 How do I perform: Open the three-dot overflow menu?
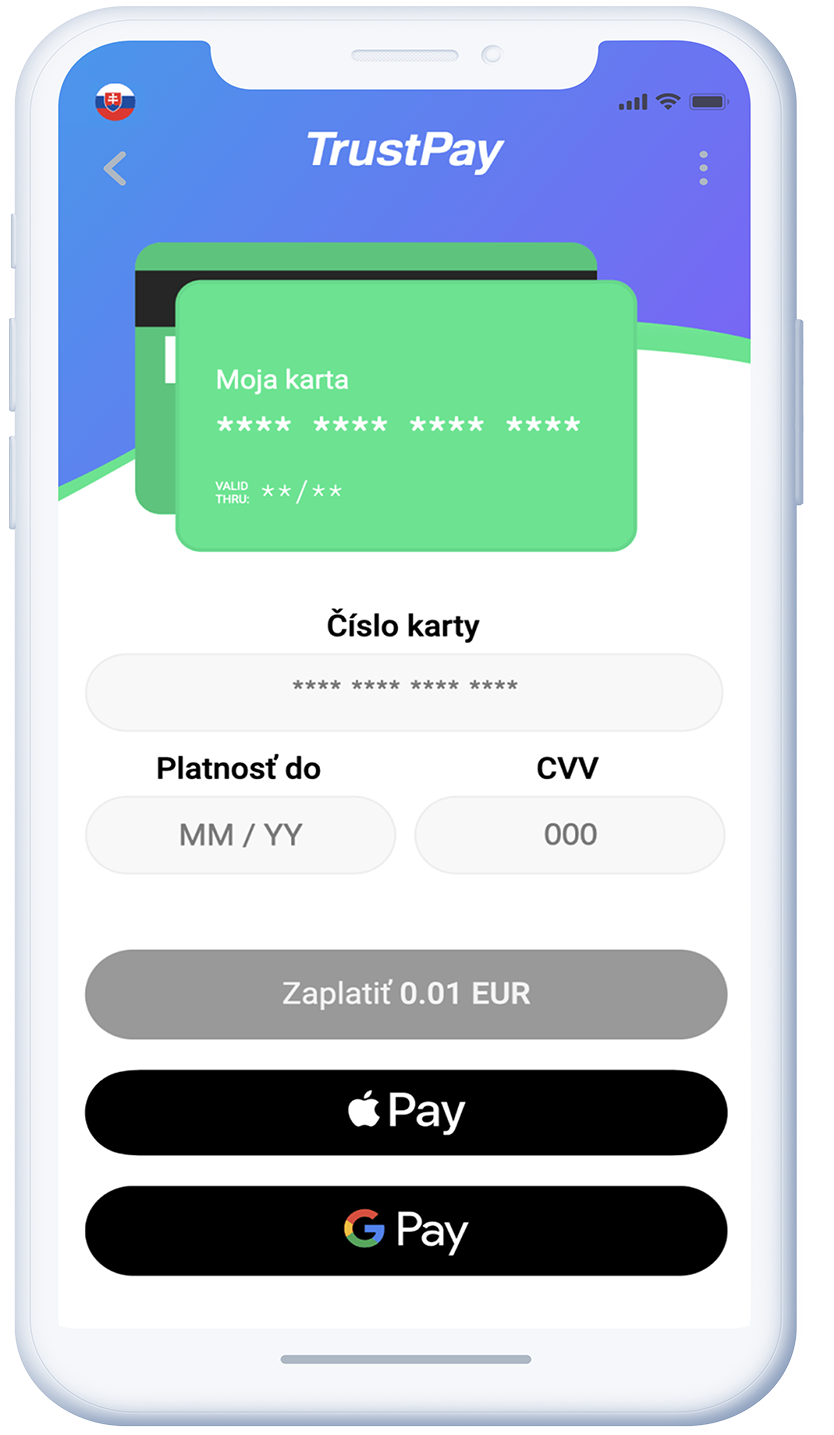click(704, 168)
